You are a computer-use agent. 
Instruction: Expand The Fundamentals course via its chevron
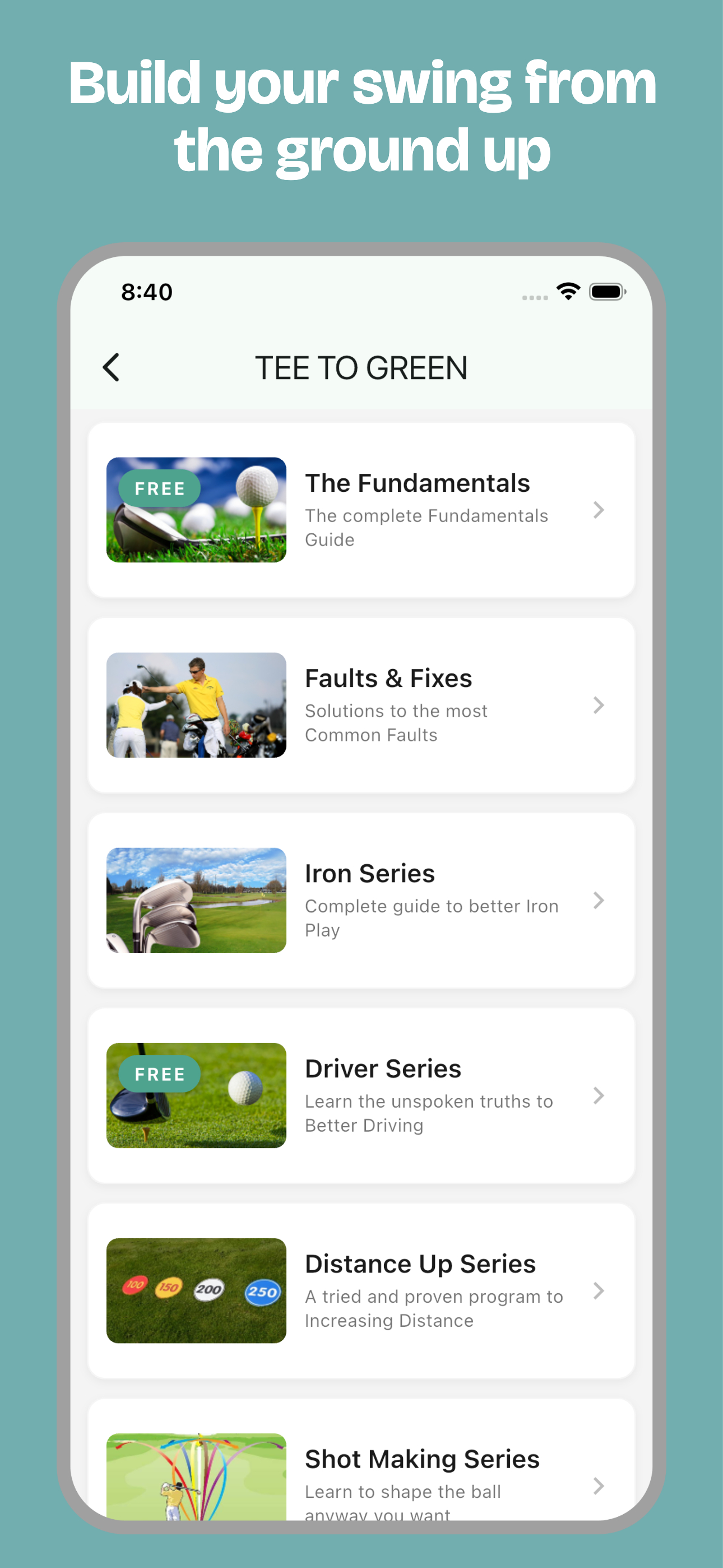599,511
